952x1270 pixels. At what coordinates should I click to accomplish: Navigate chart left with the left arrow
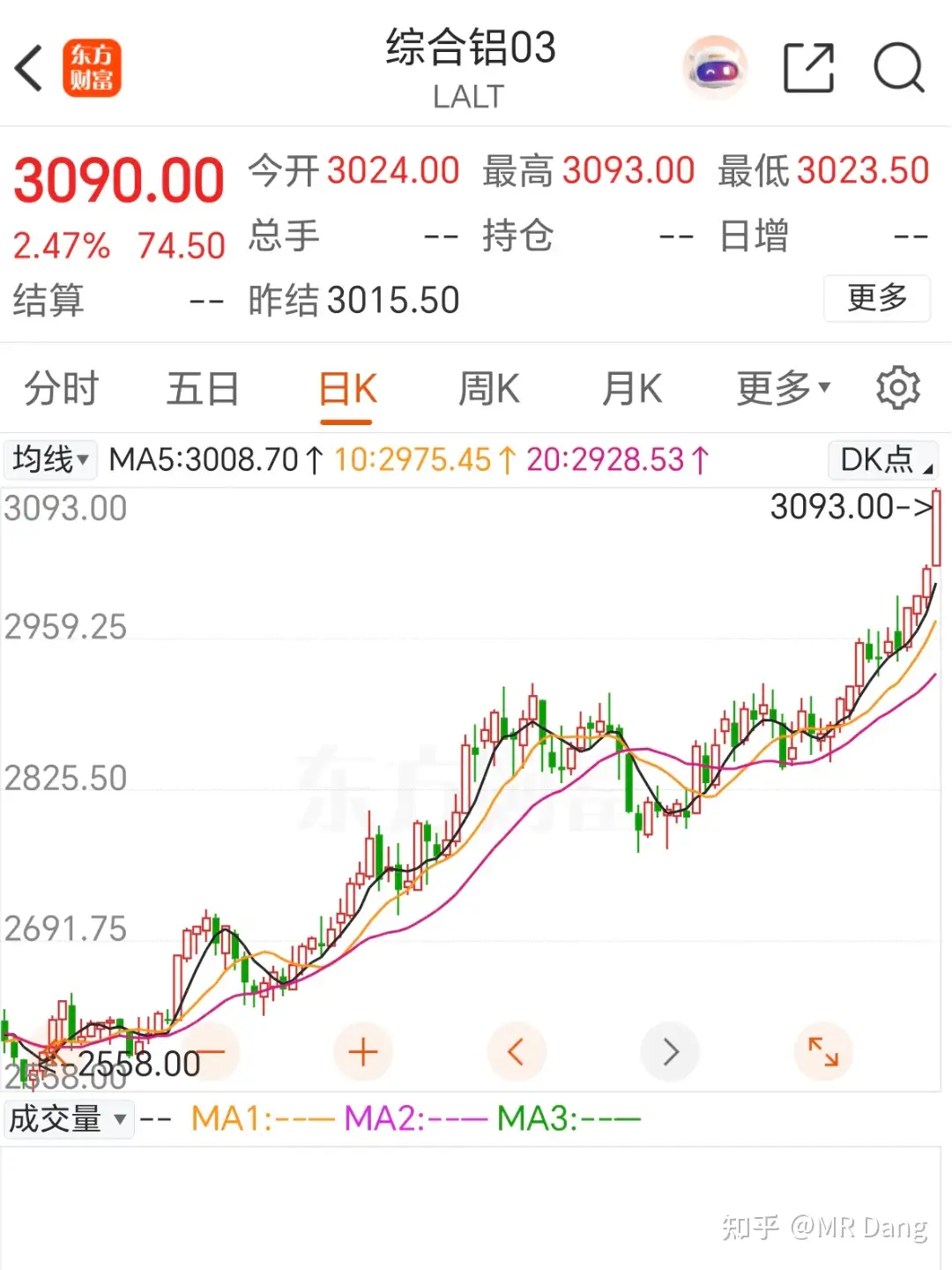(x=517, y=1051)
